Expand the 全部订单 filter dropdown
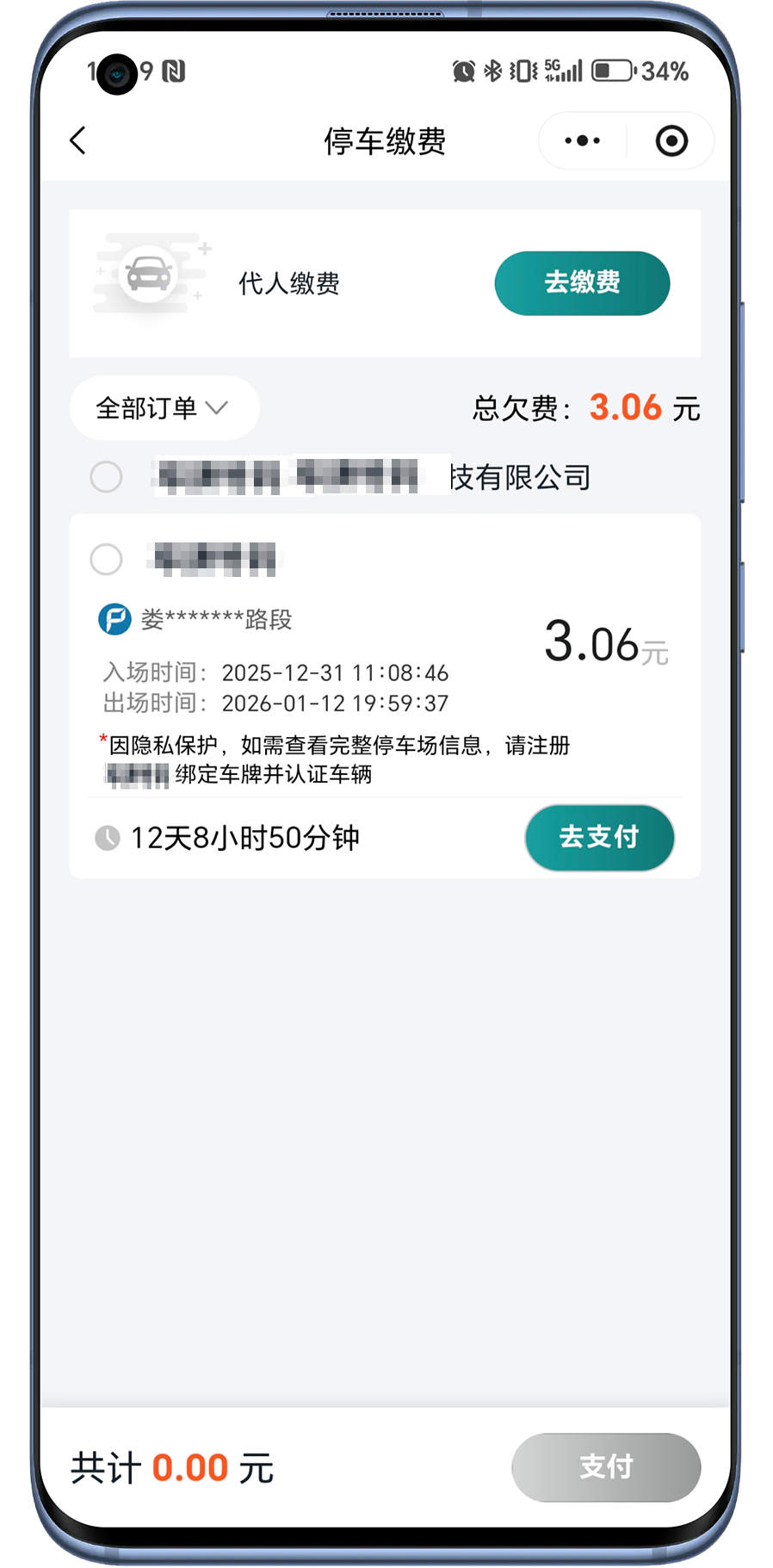 click(163, 407)
